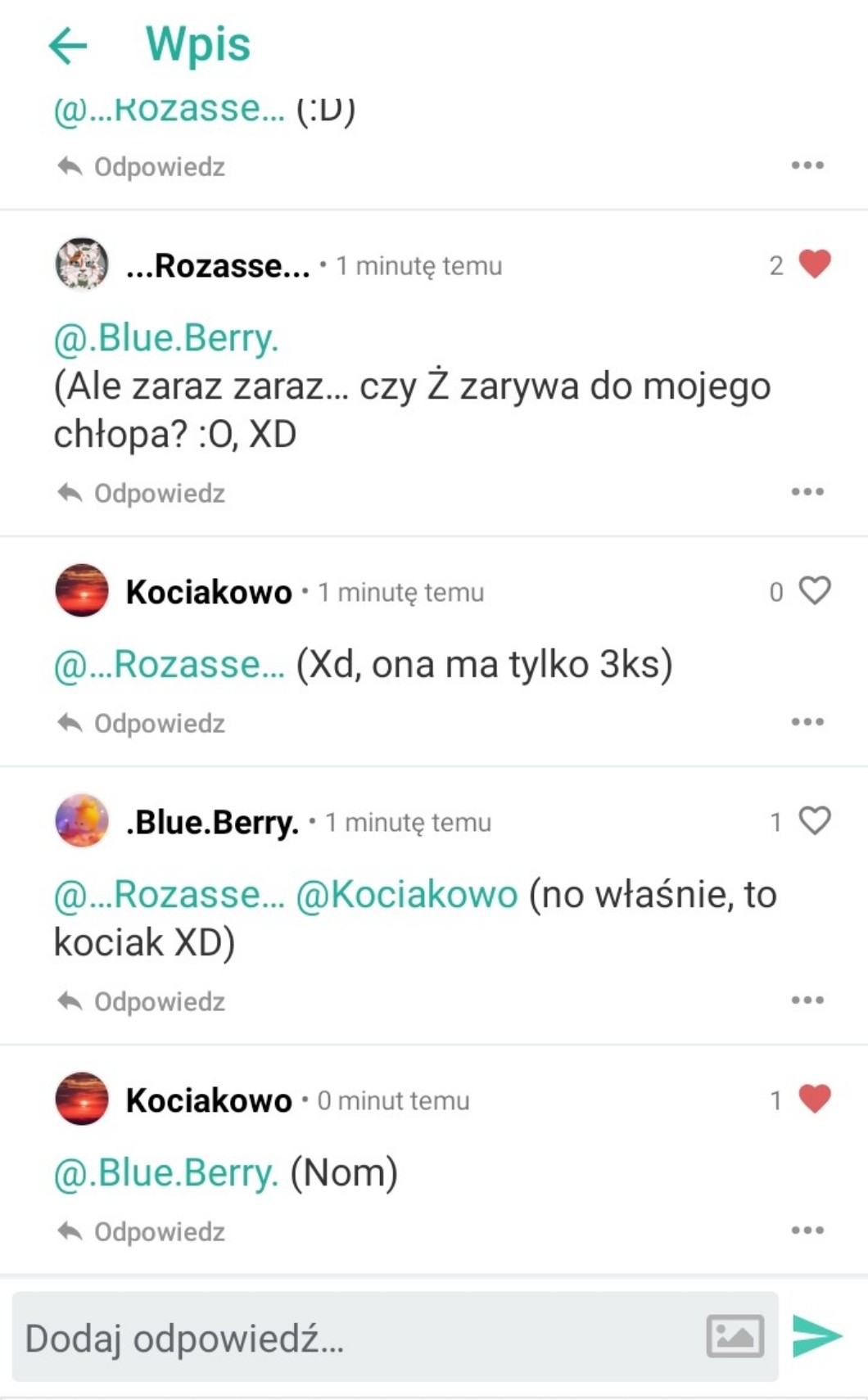Reply to .Blue.Berry.'s "kociak XD" comment

click(142, 1001)
